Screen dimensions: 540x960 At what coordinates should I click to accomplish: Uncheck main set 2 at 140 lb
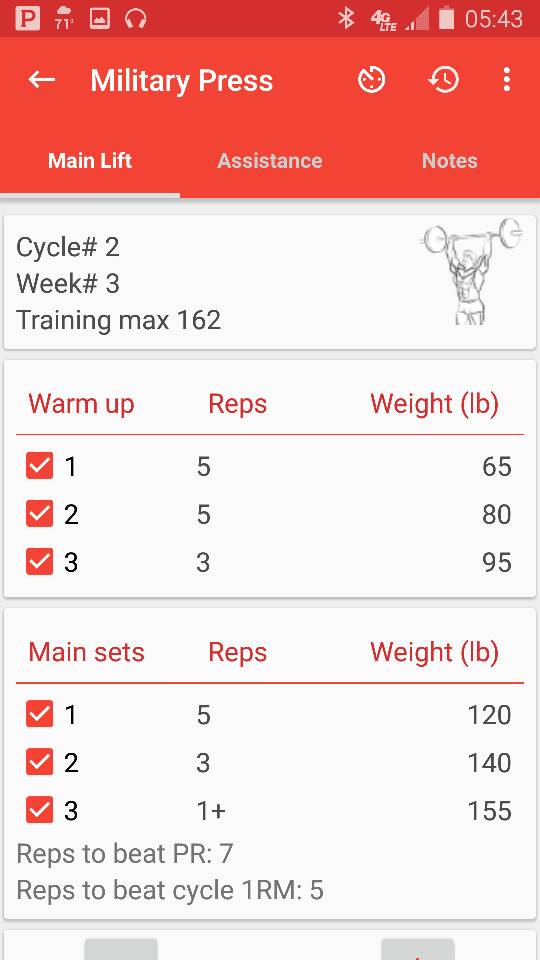point(39,762)
